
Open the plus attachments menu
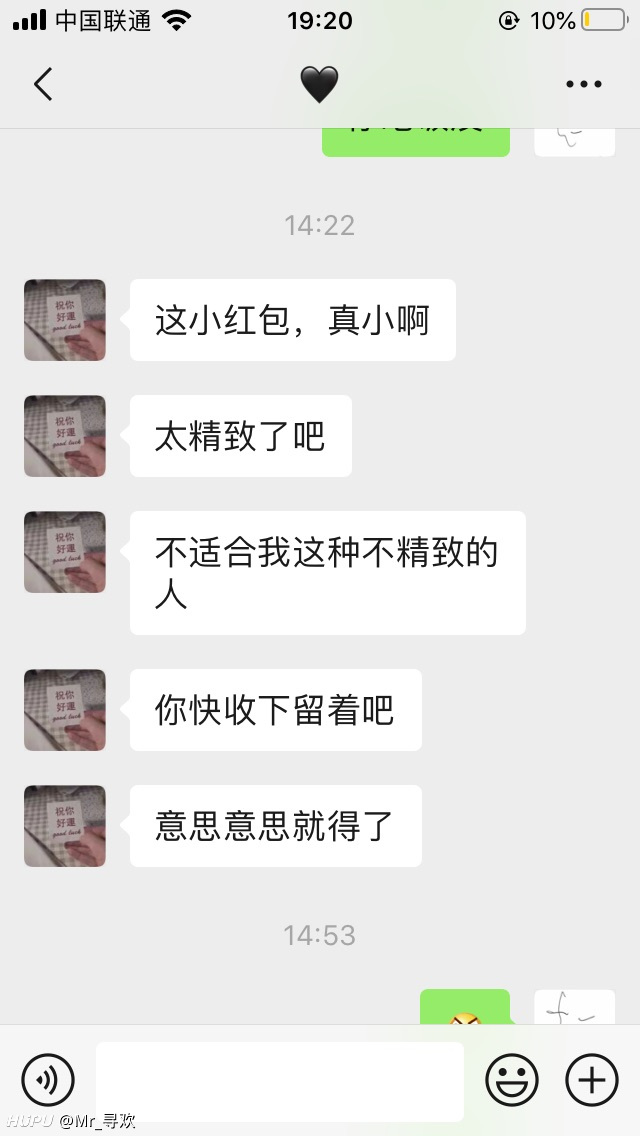[591, 1079]
